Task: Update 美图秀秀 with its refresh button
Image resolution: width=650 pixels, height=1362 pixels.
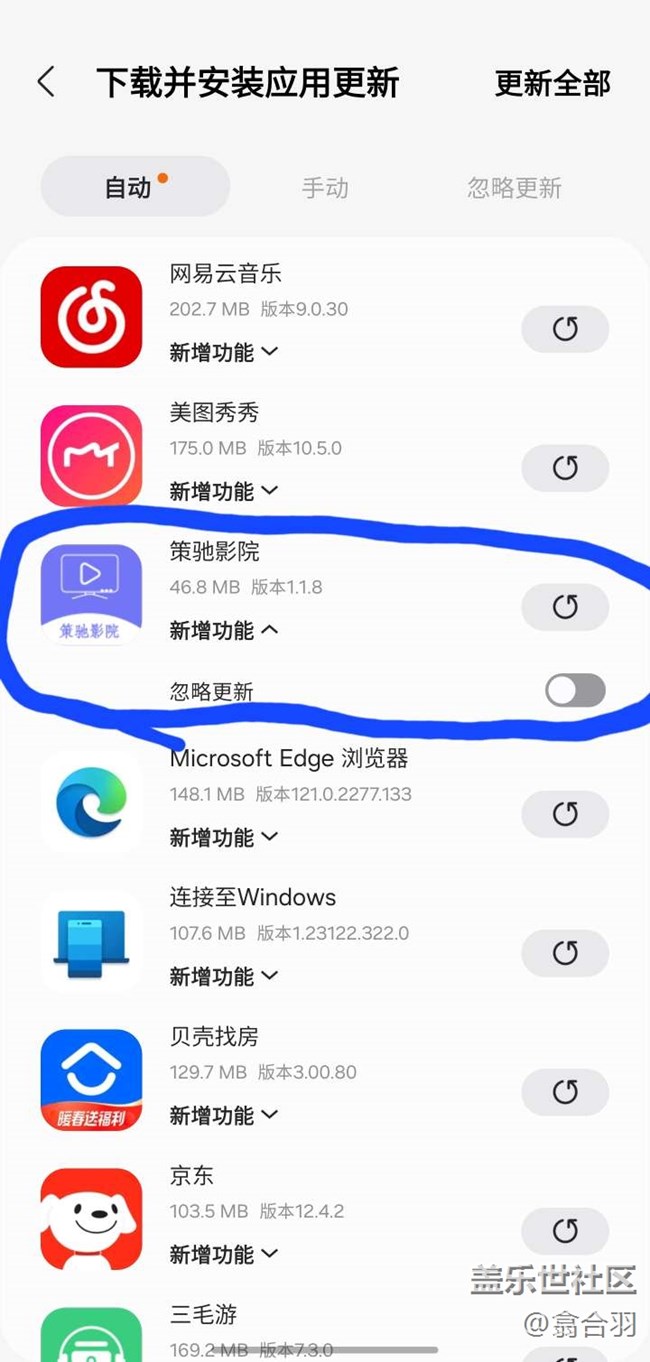Action: point(565,468)
